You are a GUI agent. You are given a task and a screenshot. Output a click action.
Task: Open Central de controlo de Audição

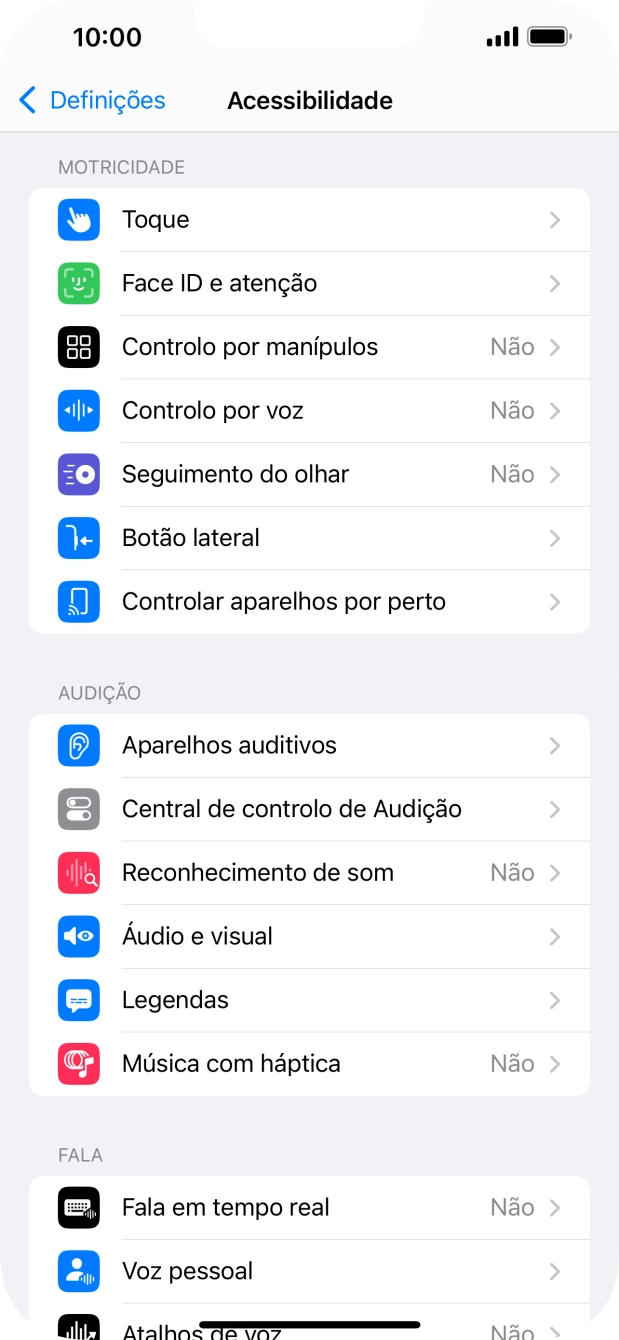[x=309, y=809]
